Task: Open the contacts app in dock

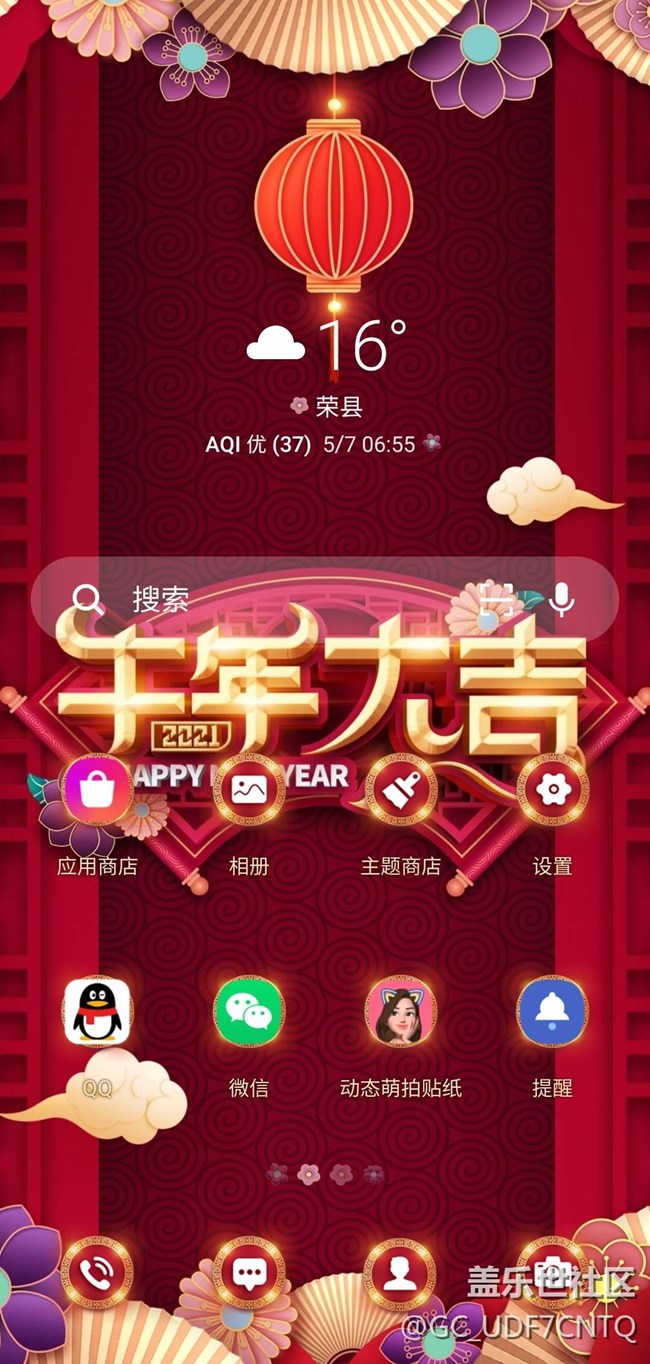Action: pos(400,1273)
